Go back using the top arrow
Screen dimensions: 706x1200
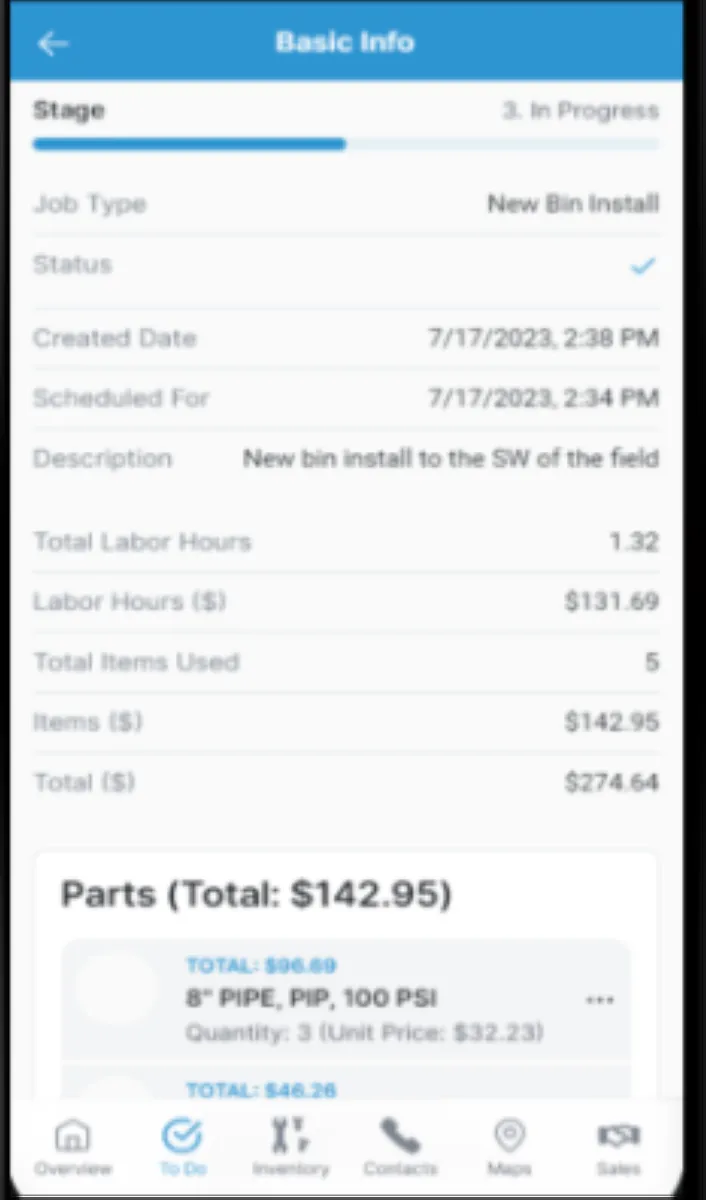tap(52, 43)
